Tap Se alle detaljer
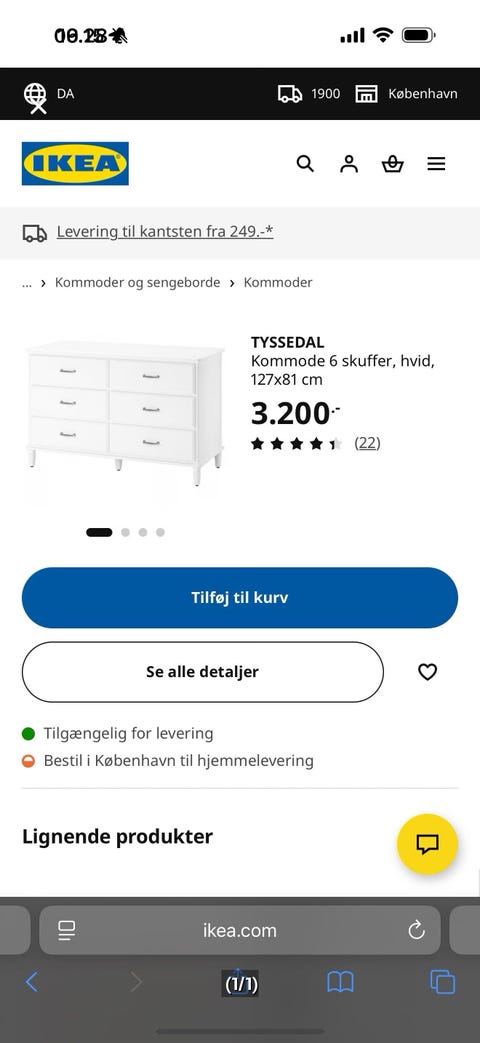The image size is (480, 1043). point(203,672)
